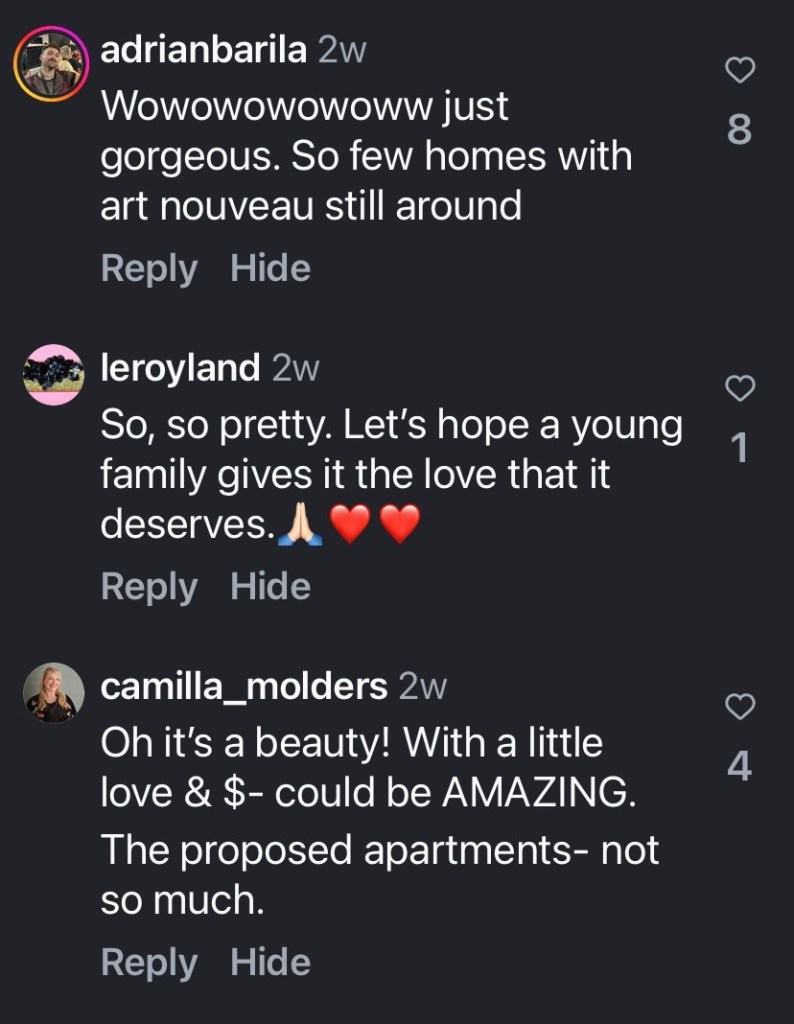Image resolution: width=794 pixels, height=1024 pixels.
Task: Hide leroyland's comment
Action: pyautogui.click(x=270, y=586)
